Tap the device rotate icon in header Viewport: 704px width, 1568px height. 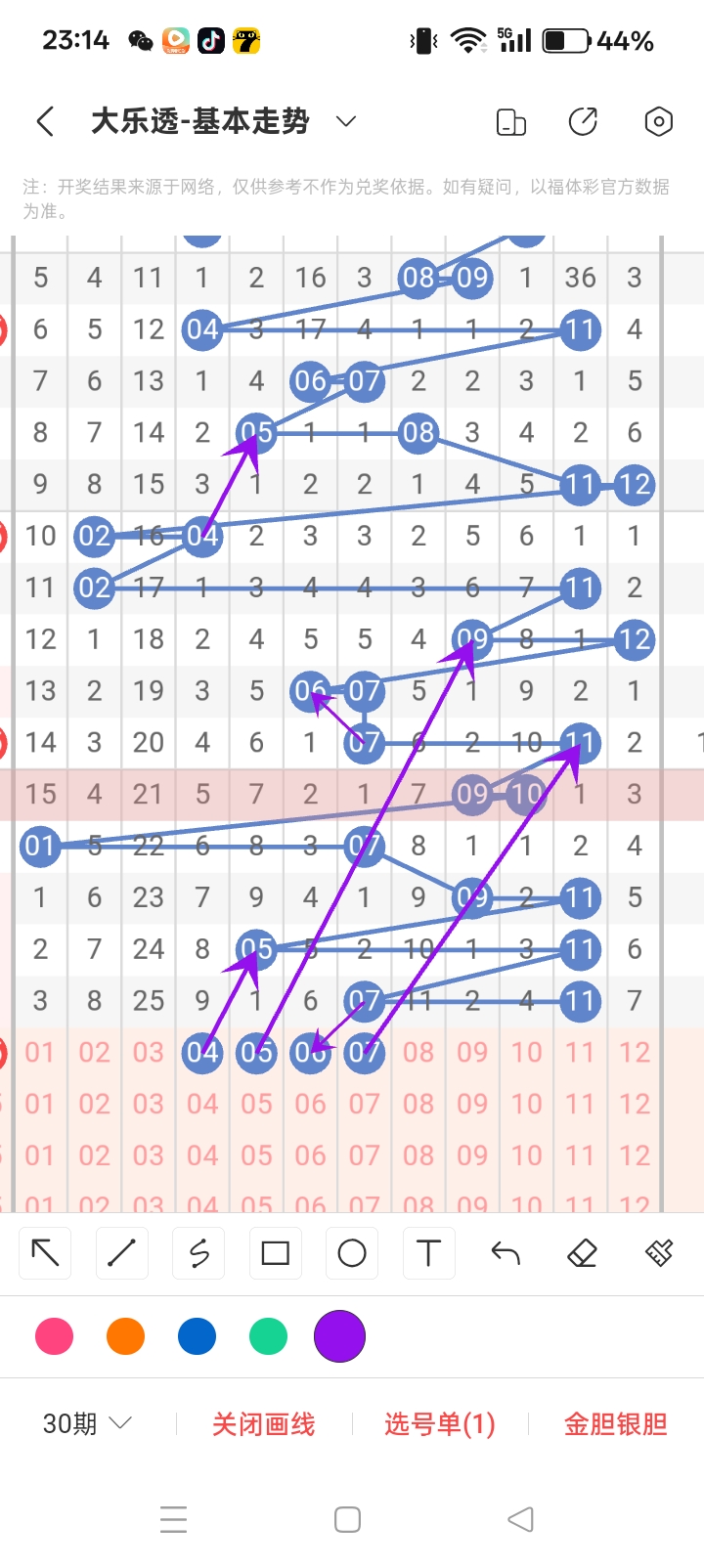(x=510, y=122)
